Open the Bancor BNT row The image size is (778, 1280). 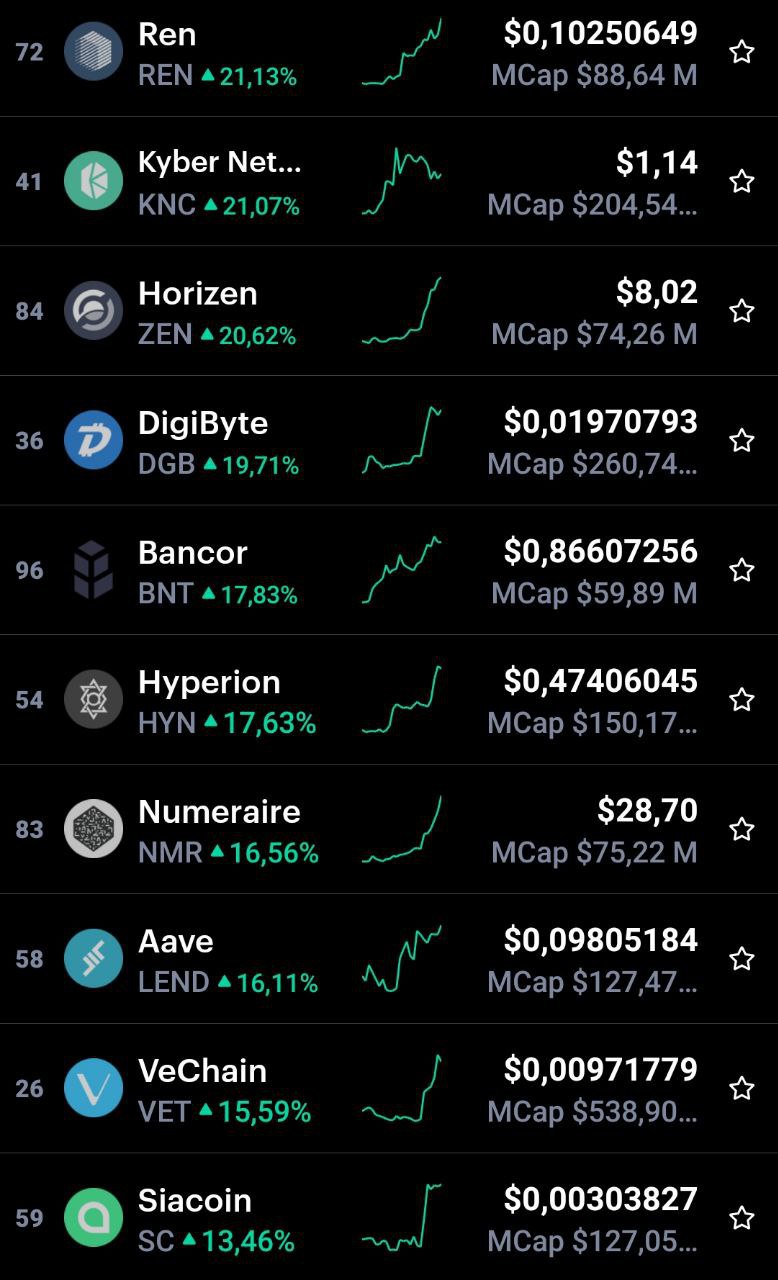tap(389, 570)
